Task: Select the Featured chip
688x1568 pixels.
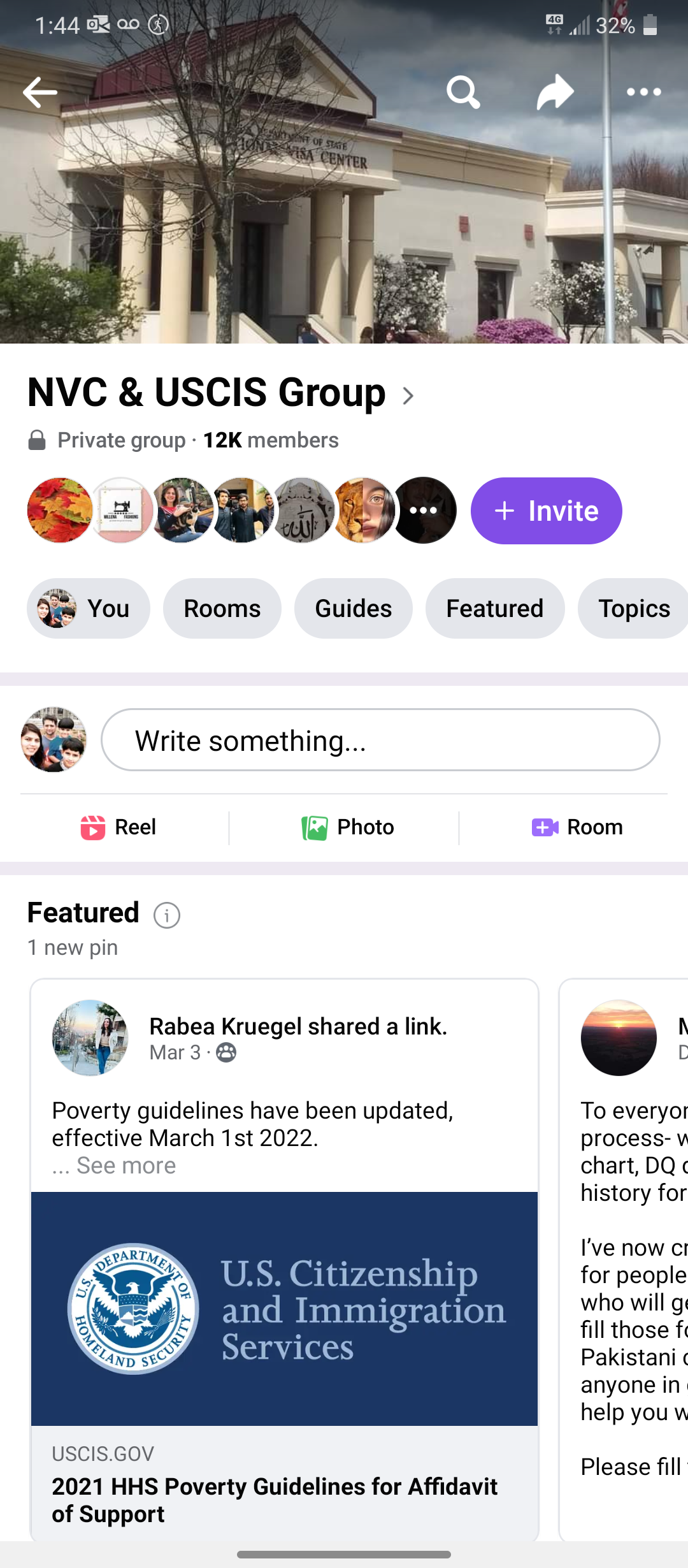Action: [x=495, y=608]
